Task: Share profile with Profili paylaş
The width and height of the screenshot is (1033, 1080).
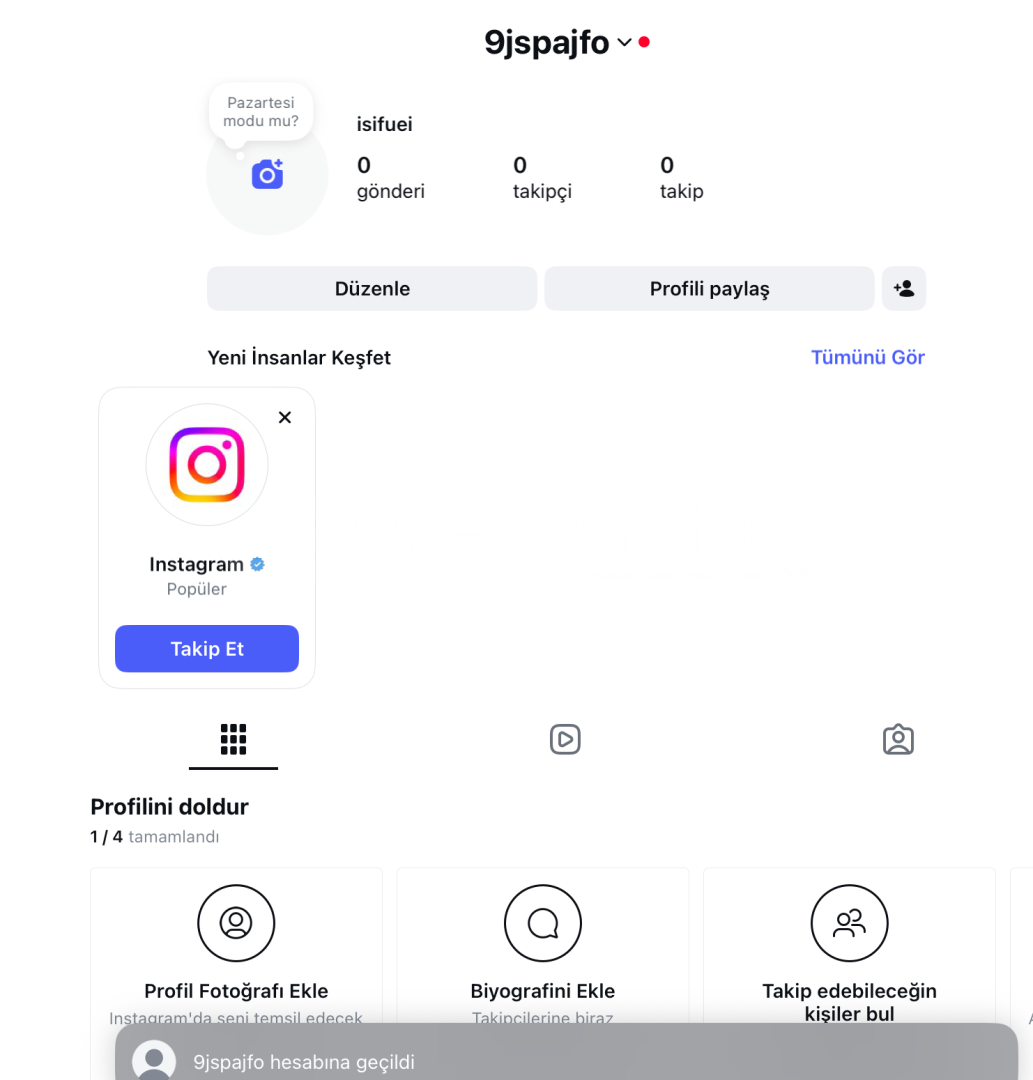Action: click(709, 289)
